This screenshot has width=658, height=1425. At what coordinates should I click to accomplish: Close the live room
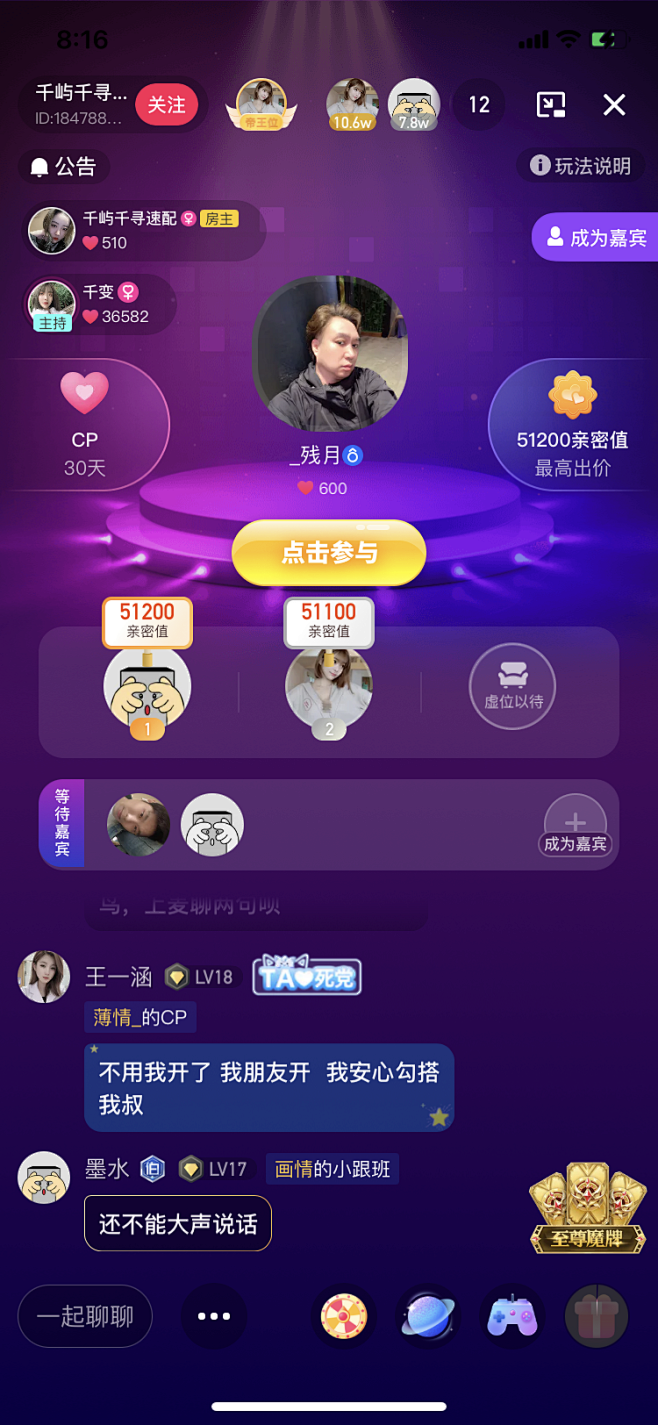pos(614,105)
